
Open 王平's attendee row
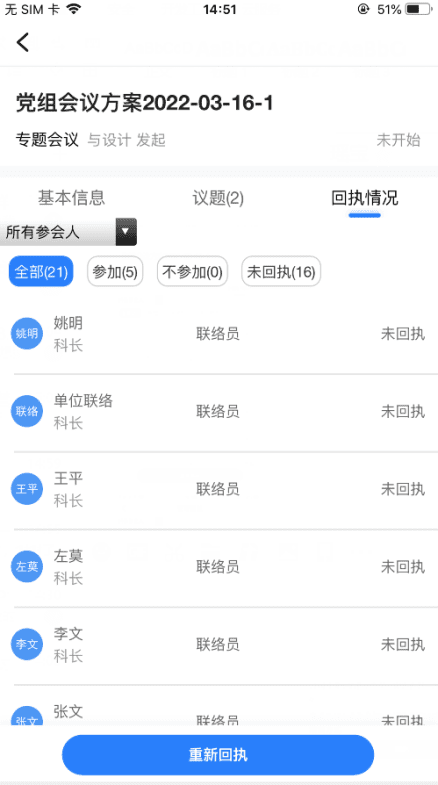tap(219, 490)
